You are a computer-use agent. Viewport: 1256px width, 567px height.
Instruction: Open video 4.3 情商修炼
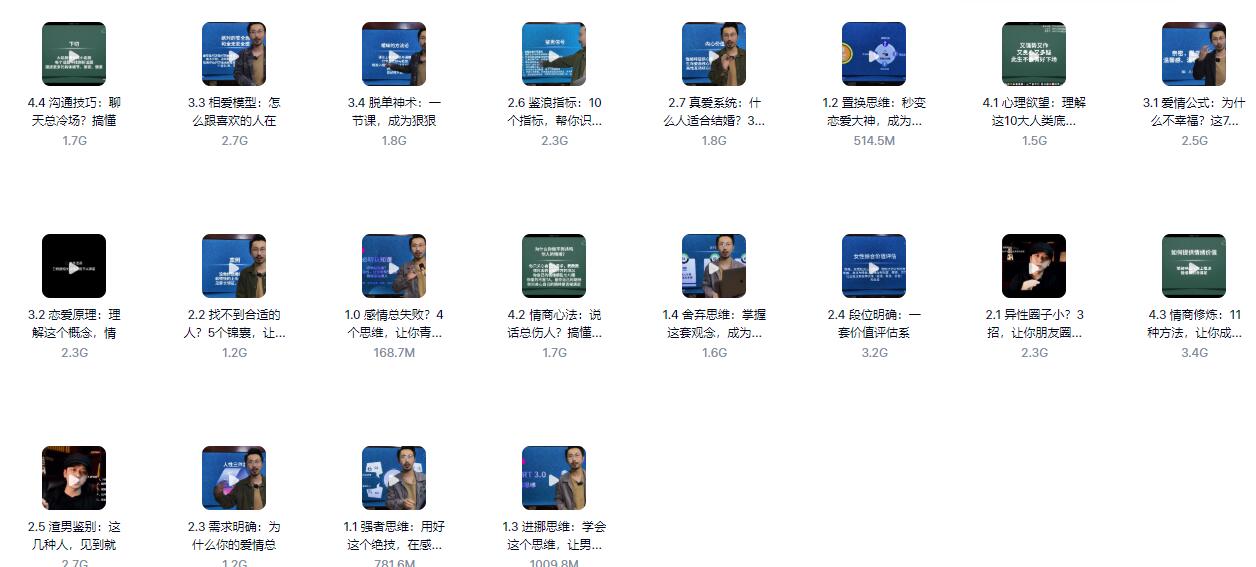pyautogui.click(x=1194, y=266)
